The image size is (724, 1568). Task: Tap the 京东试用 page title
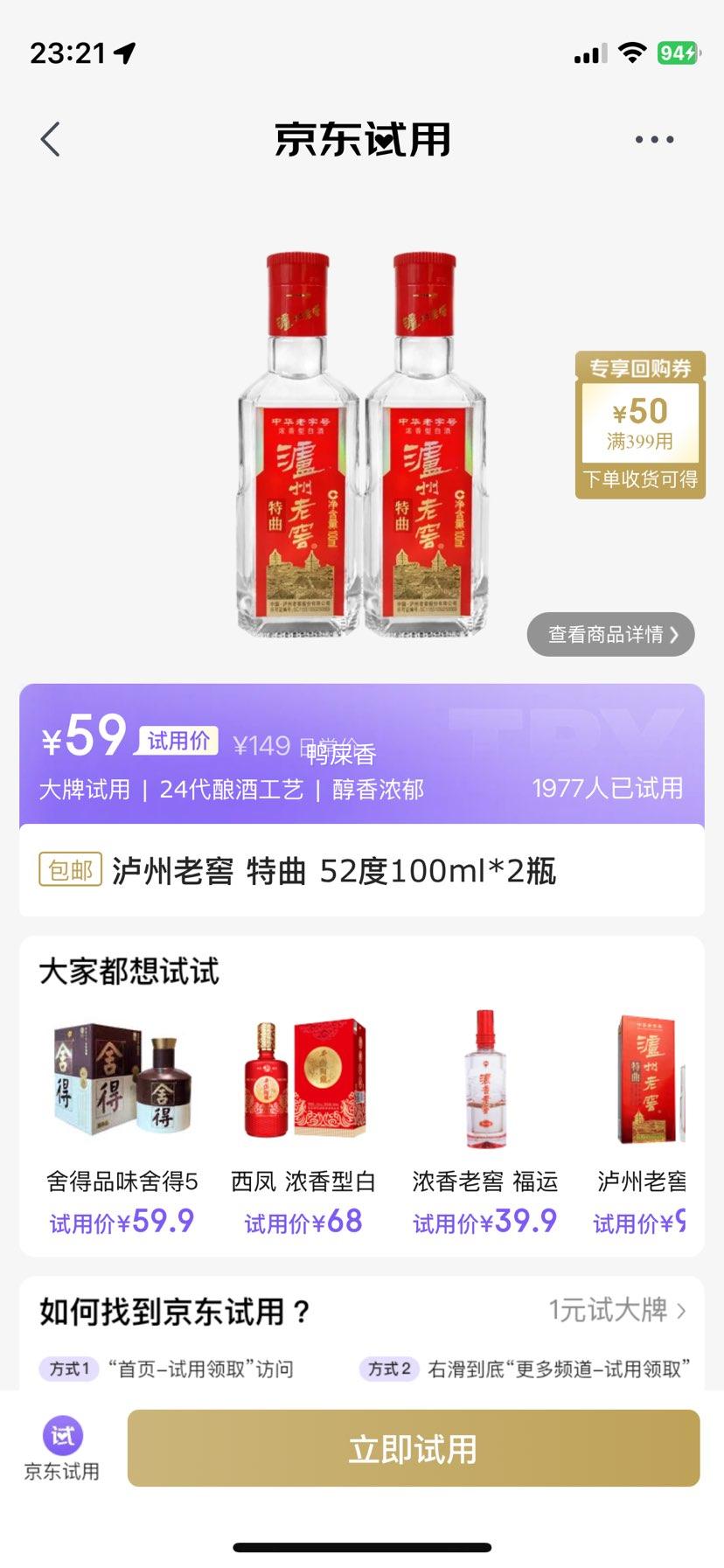tap(362, 138)
